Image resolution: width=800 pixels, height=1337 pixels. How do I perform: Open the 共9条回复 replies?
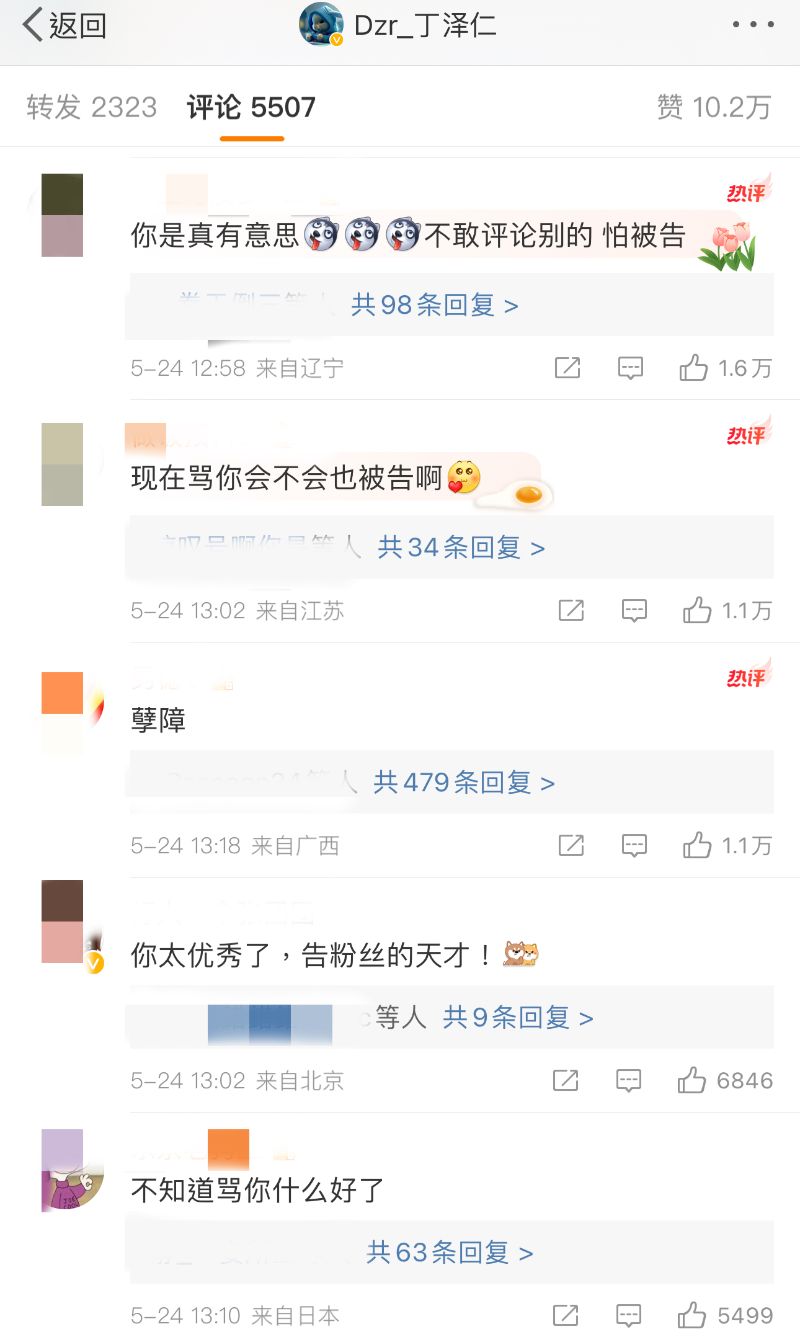518,1018
